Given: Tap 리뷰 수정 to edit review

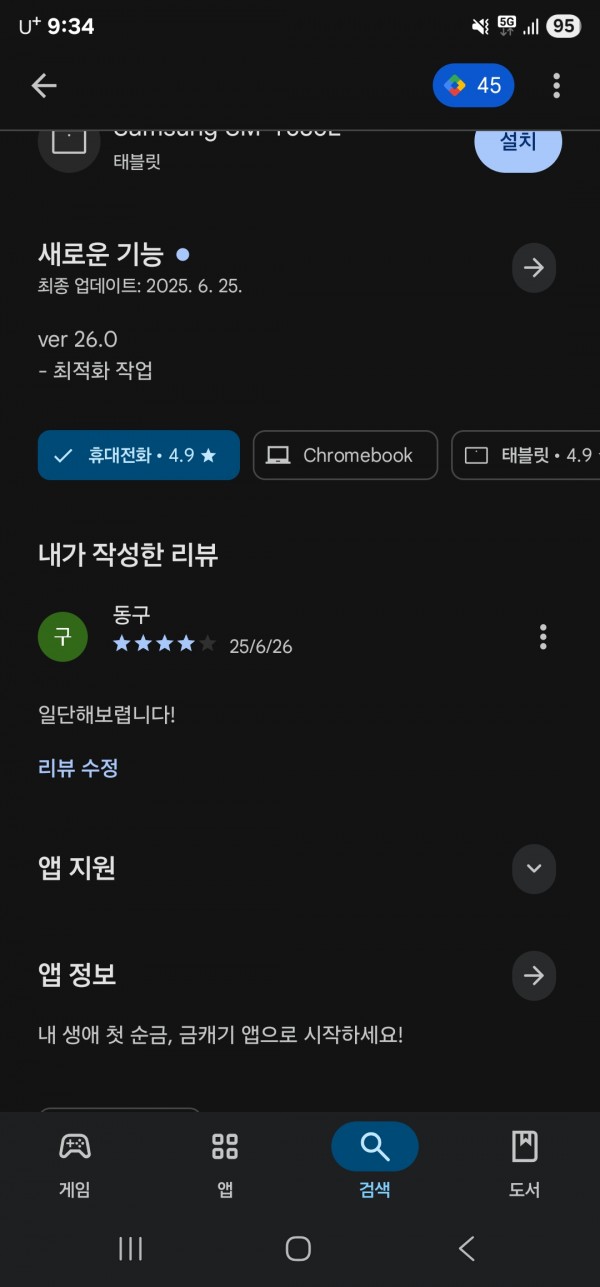Looking at the screenshot, I should (78, 768).
